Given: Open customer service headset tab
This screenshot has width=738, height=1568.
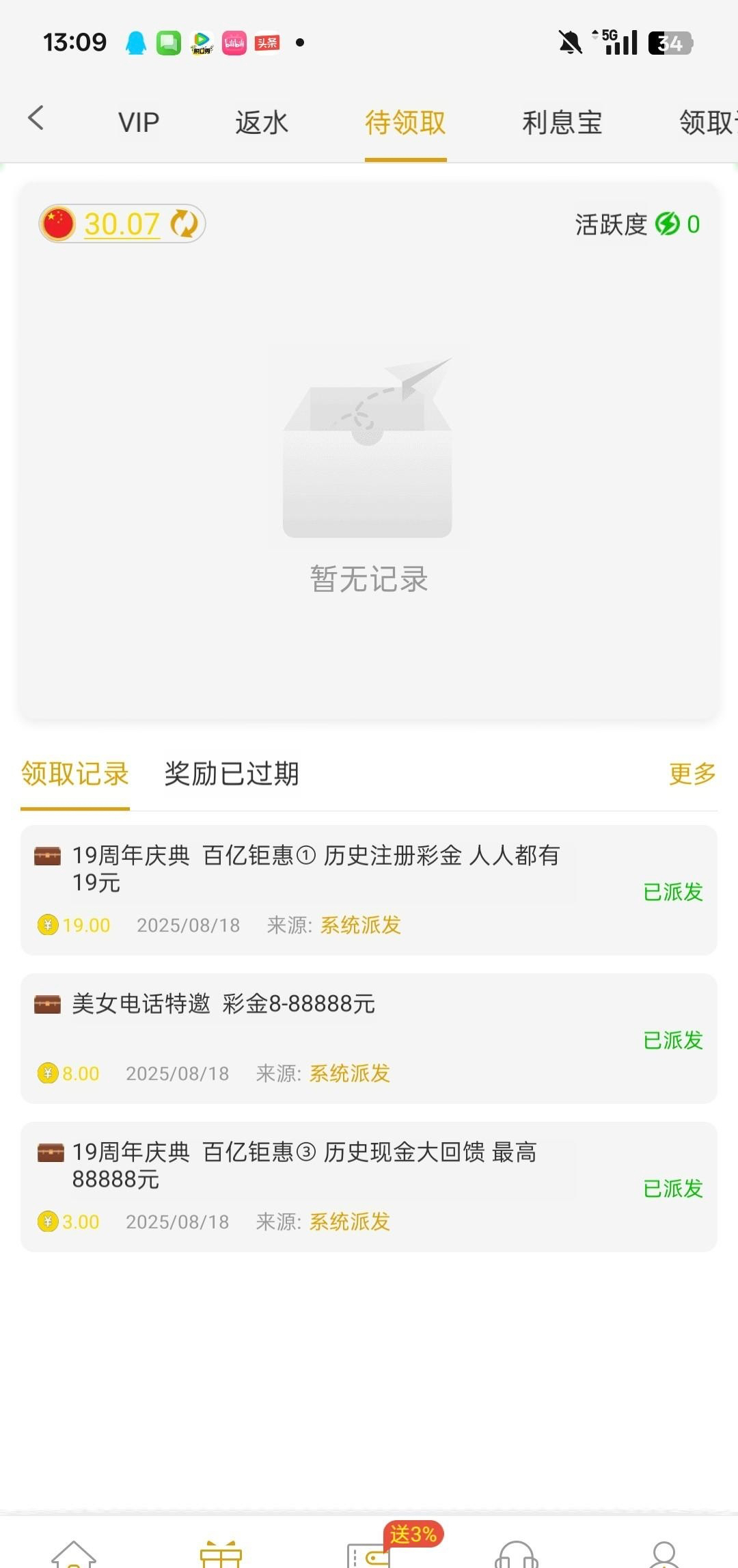Looking at the screenshot, I should (x=517, y=1552).
